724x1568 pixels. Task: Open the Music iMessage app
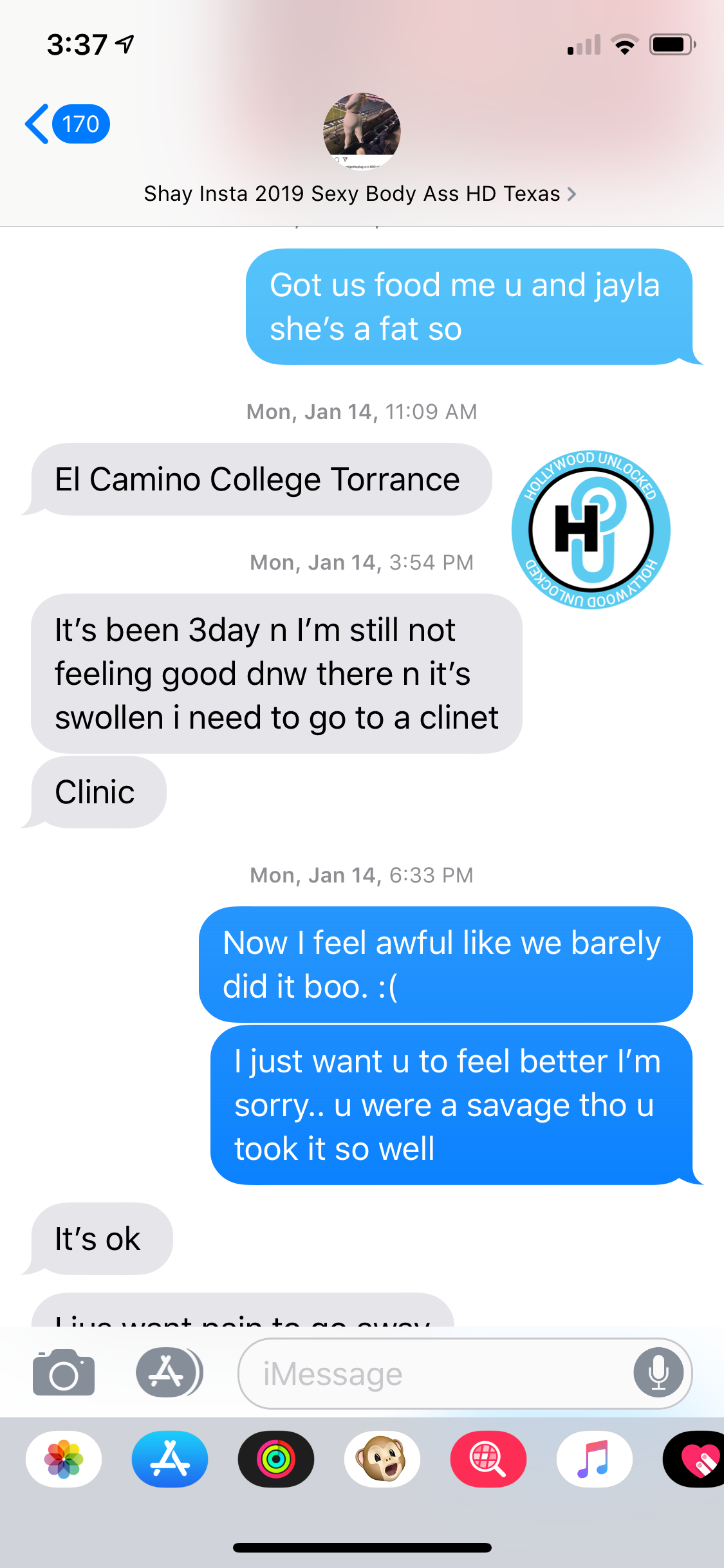coord(595,1459)
